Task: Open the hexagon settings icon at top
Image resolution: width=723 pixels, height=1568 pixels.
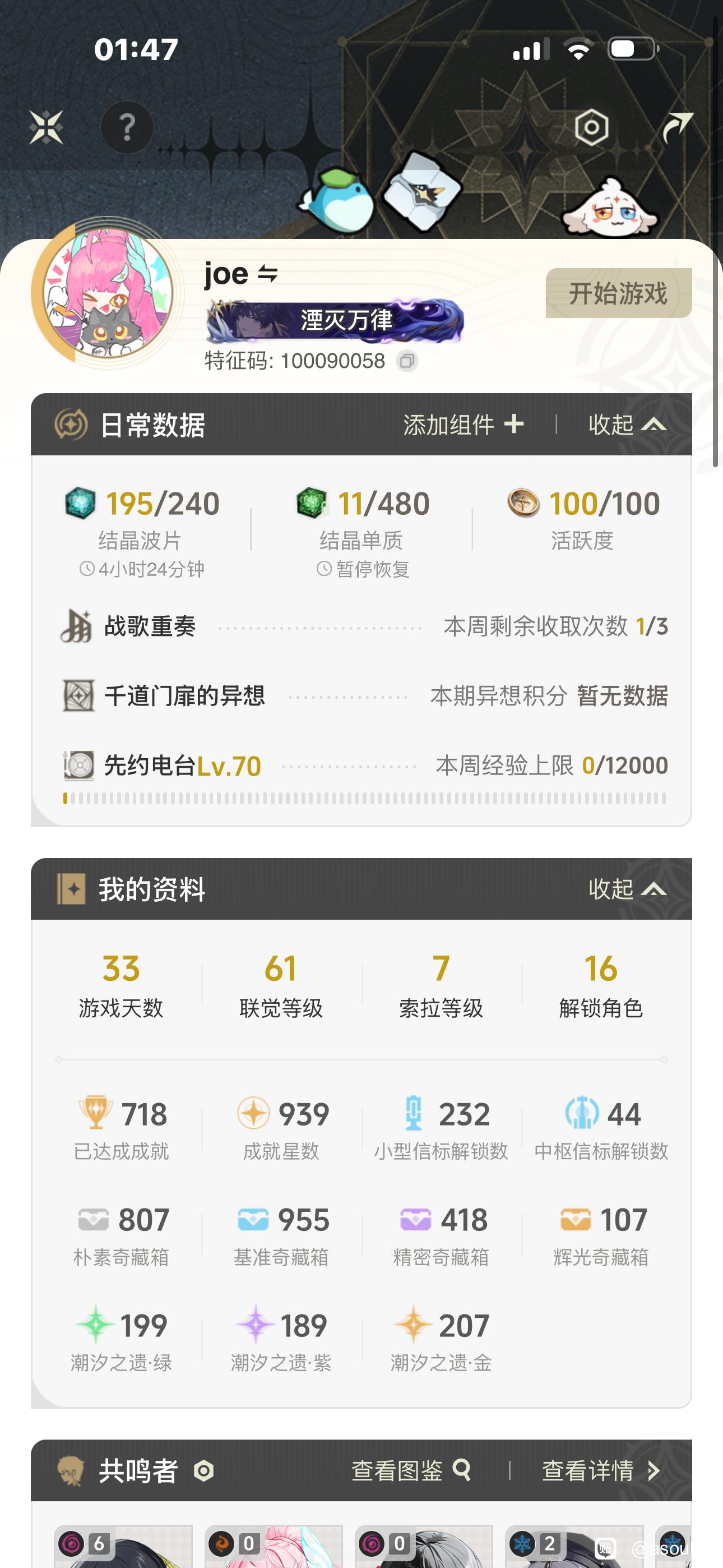Action: coord(591,128)
